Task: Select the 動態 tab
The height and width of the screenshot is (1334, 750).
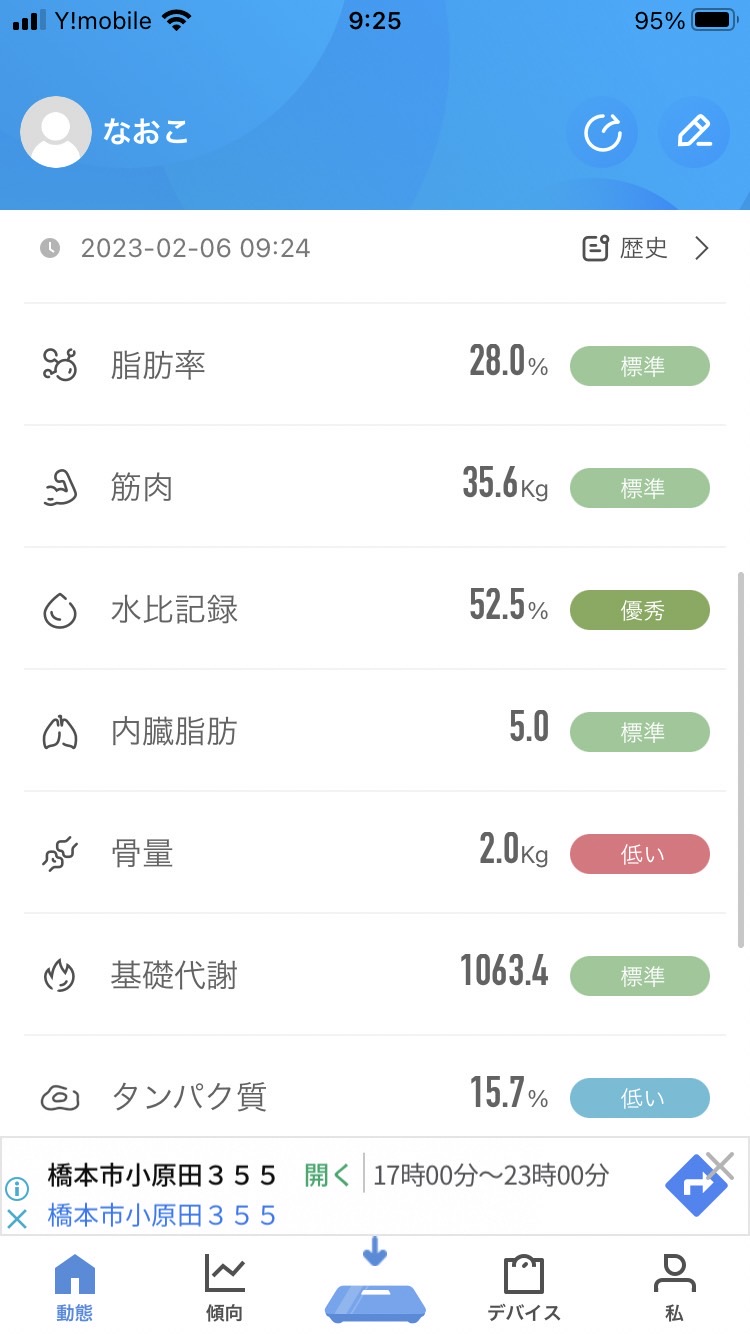Action: (x=75, y=1288)
